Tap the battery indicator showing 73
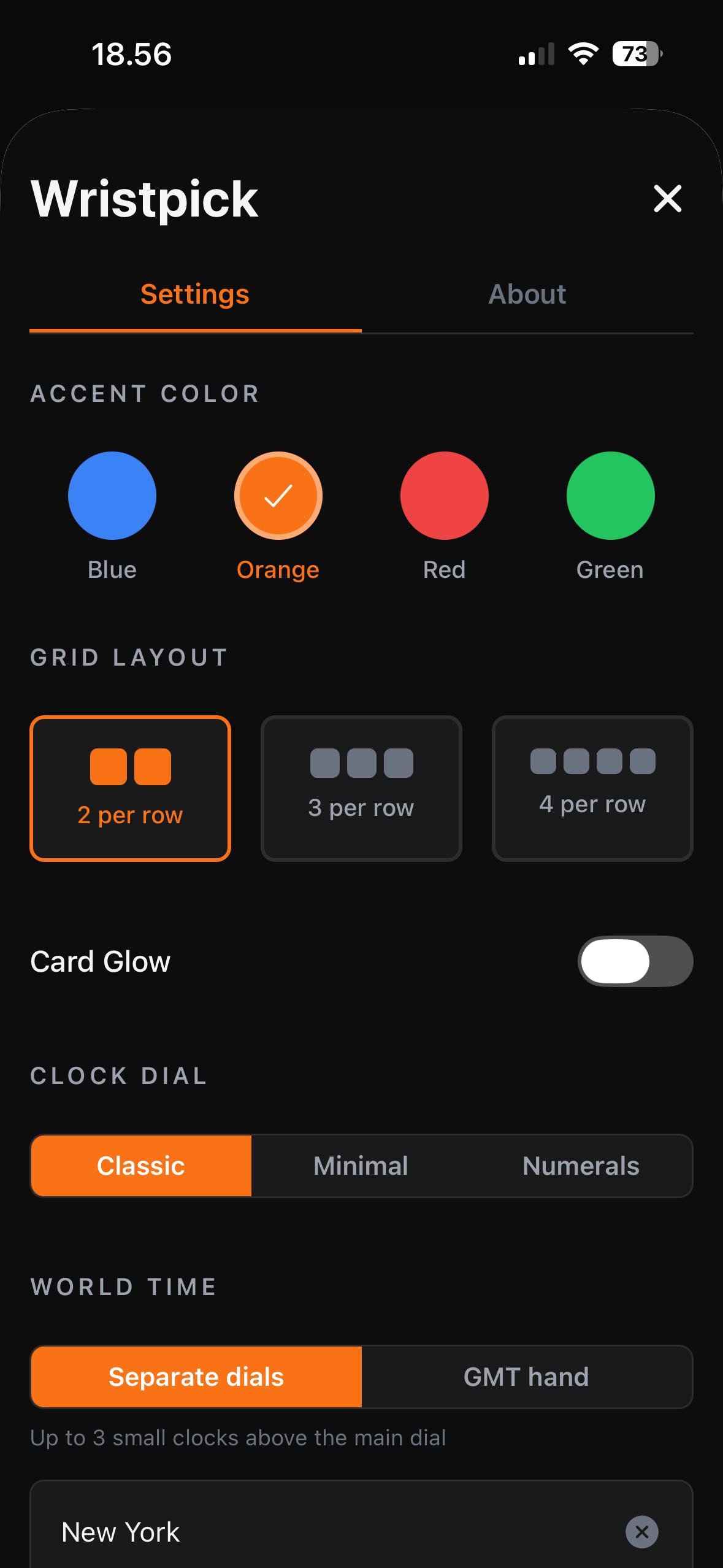The width and height of the screenshot is (723, 1568). (635, 54)
